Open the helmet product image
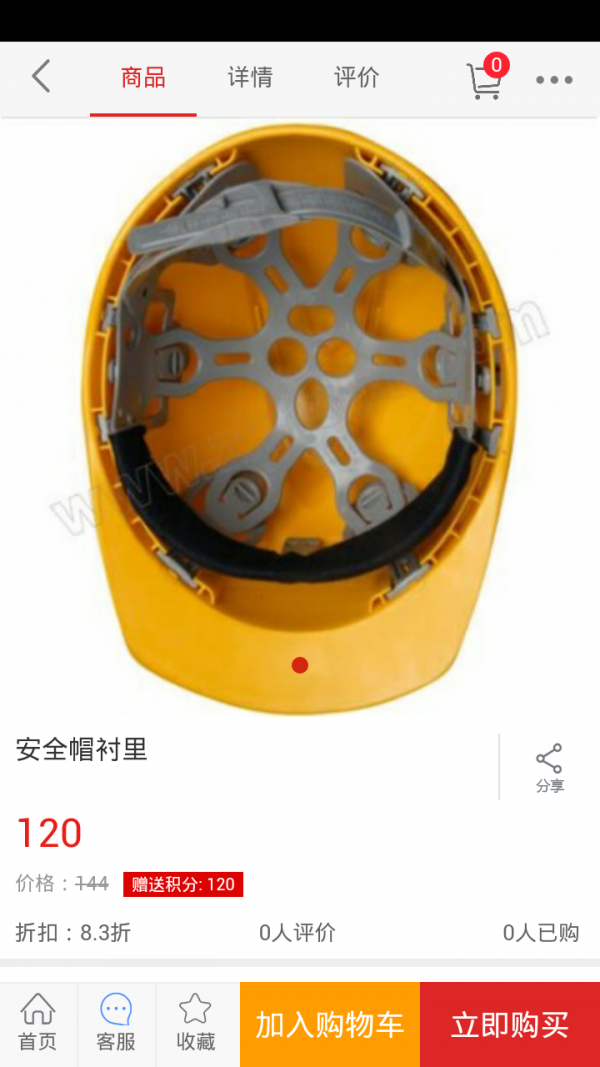The image size is (600, 1067). (300, 415)
